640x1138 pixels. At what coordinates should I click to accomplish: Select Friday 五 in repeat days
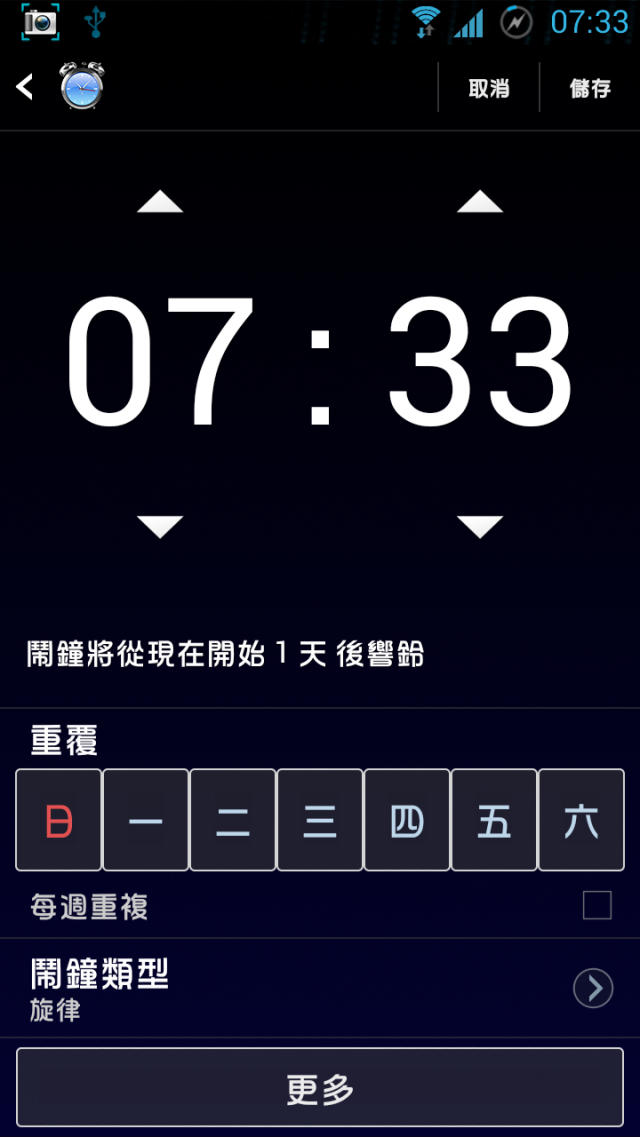click(x=494, y=820)
